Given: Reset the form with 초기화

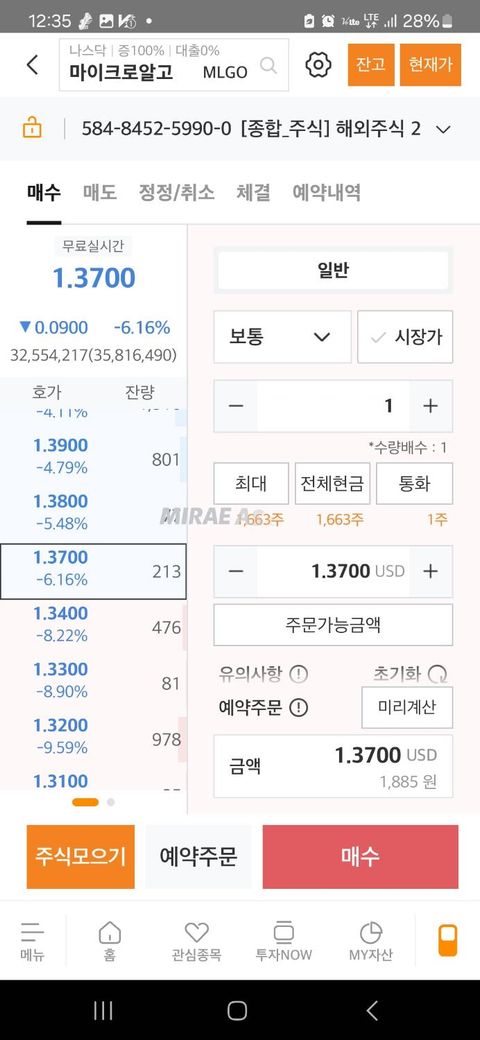Looking at the screenshot, I should [x=410, y=674].
